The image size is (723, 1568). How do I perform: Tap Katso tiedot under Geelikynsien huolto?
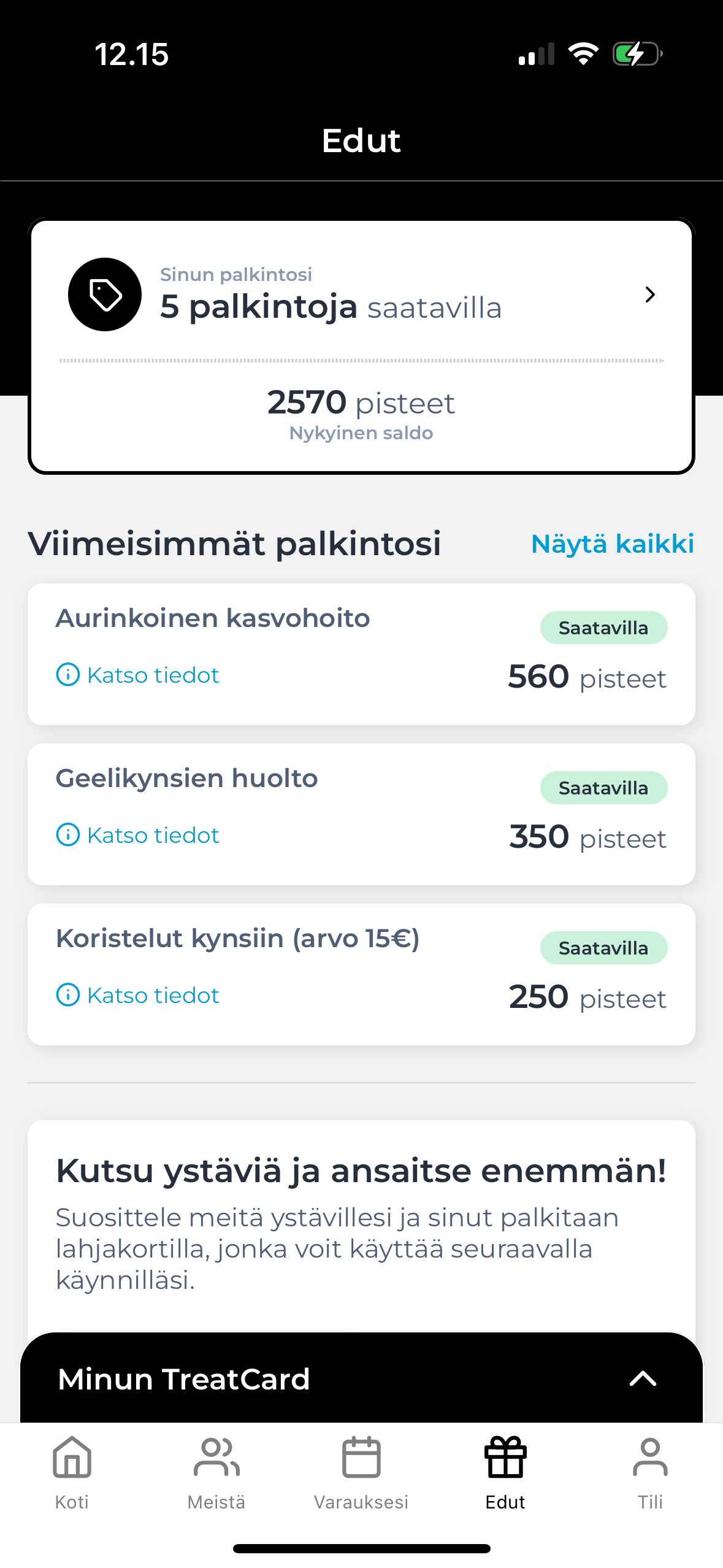[138, 835]
